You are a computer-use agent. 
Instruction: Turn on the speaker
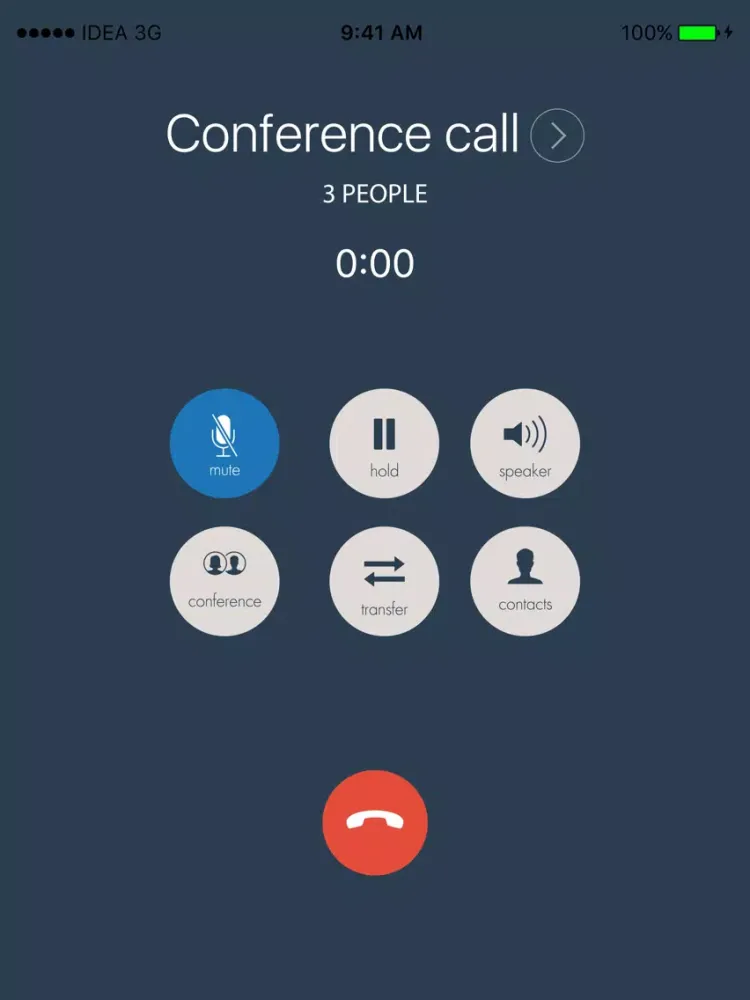pos(525,443)
